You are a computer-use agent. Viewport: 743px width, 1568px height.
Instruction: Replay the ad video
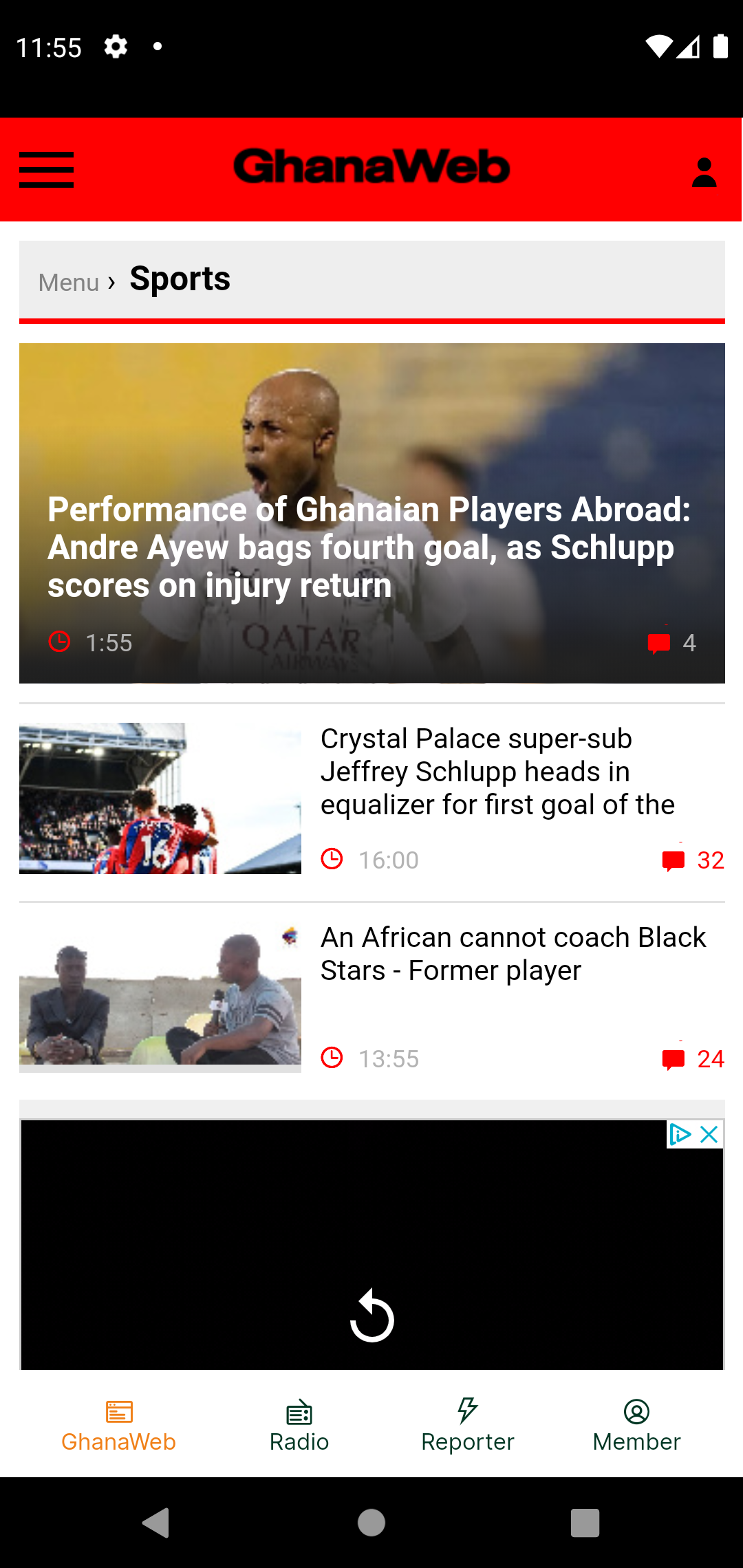point(372,1315)
